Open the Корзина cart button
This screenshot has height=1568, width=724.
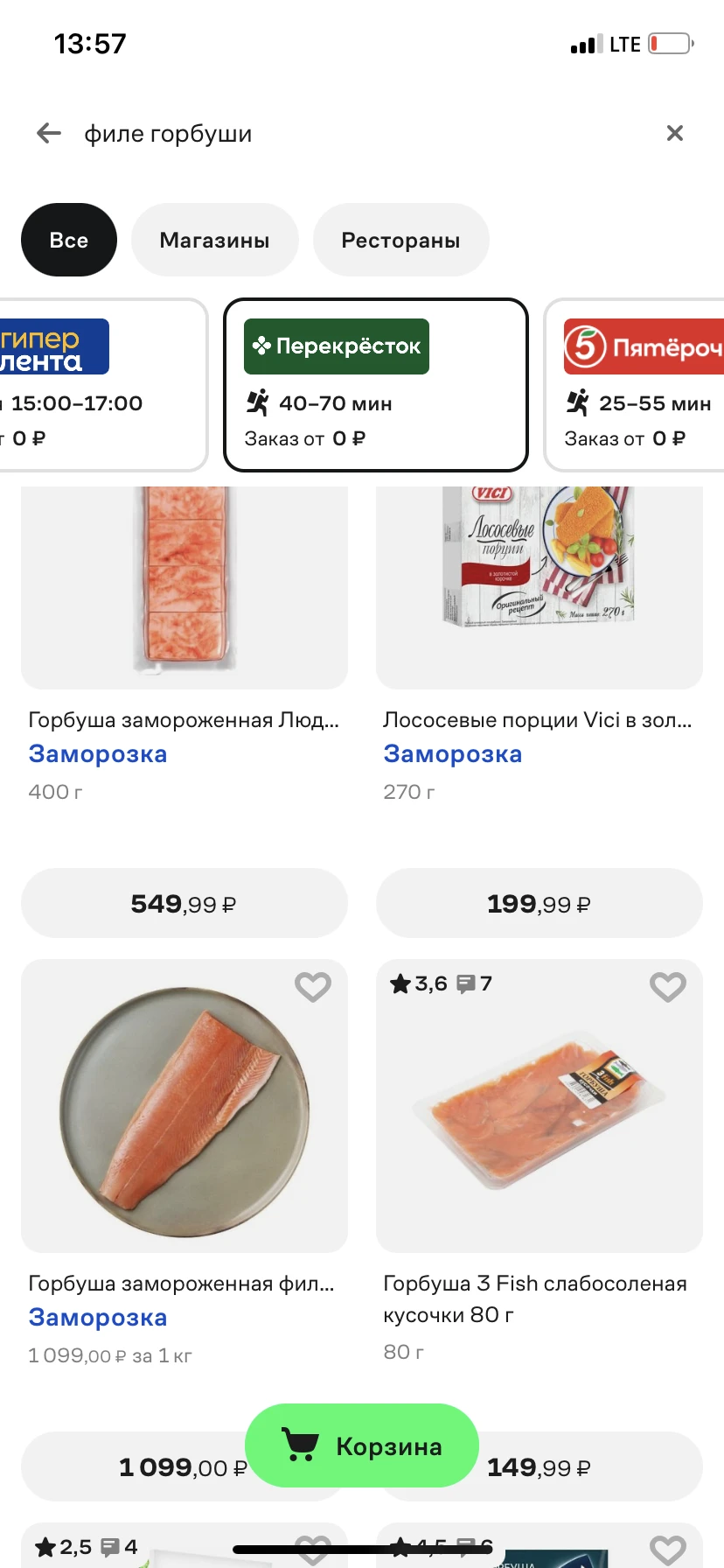pyautogui.click(x=362, y=1445)
